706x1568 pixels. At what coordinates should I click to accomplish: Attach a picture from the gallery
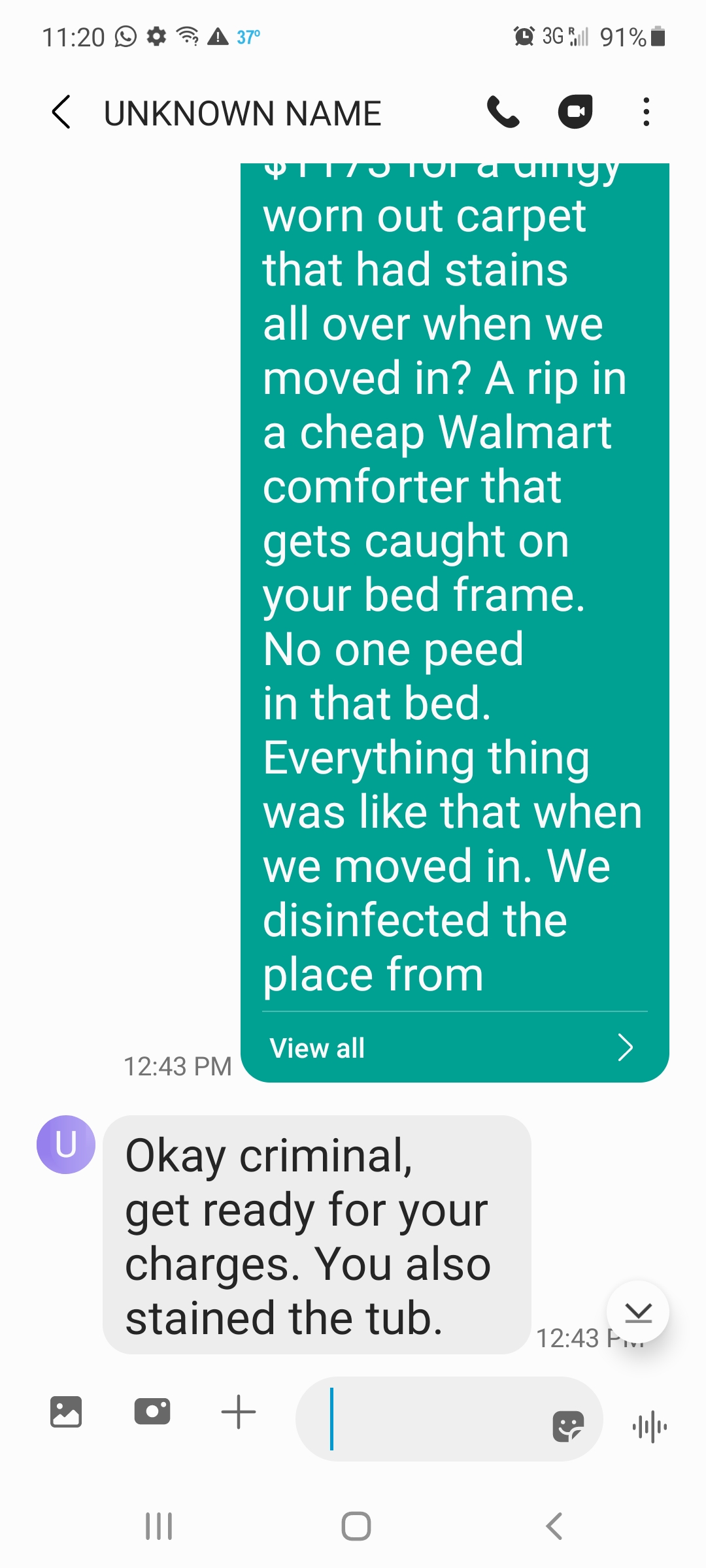click(66, 1412)
